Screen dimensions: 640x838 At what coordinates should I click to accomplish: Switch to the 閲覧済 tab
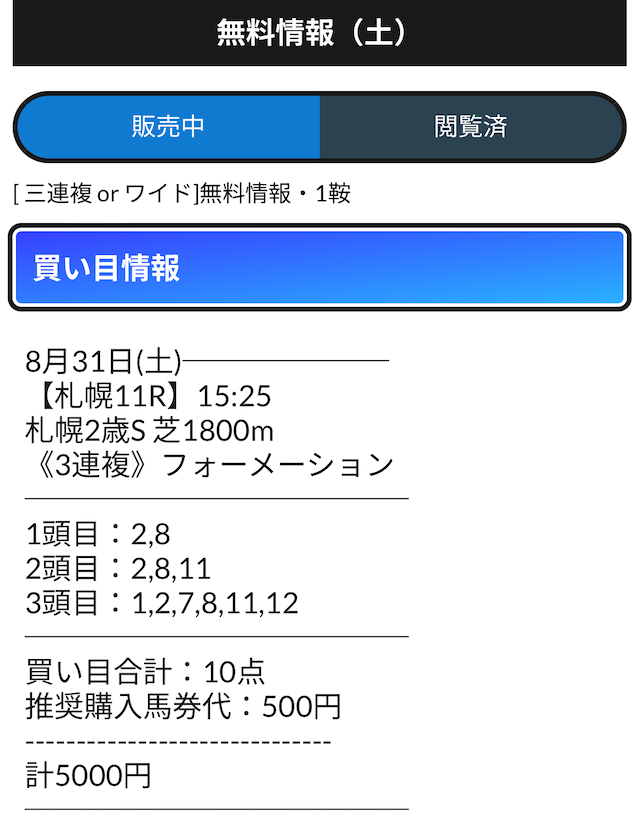[471, 127]
